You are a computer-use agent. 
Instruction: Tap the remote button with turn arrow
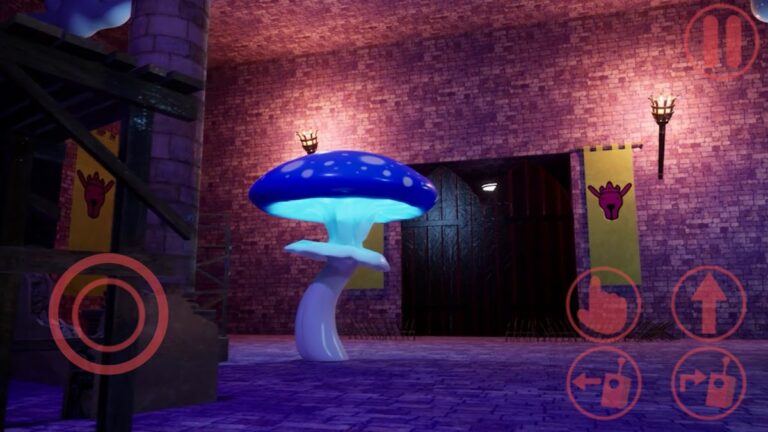pos(708,383)
